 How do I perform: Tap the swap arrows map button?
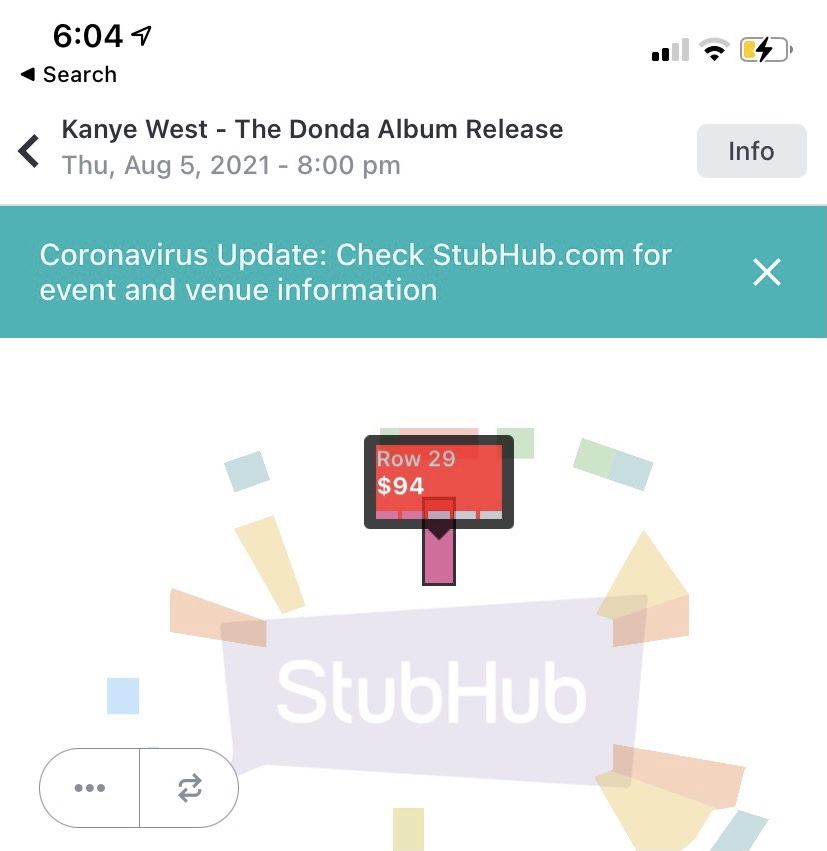coord(189,788)
